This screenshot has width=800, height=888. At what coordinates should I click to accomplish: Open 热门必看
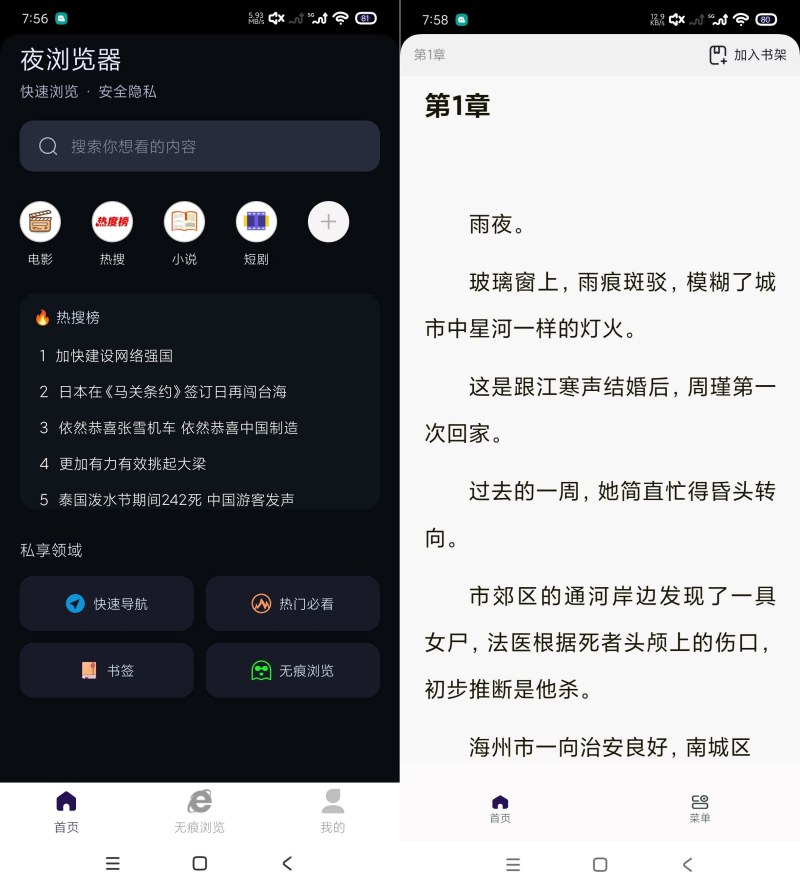(293, 604)
